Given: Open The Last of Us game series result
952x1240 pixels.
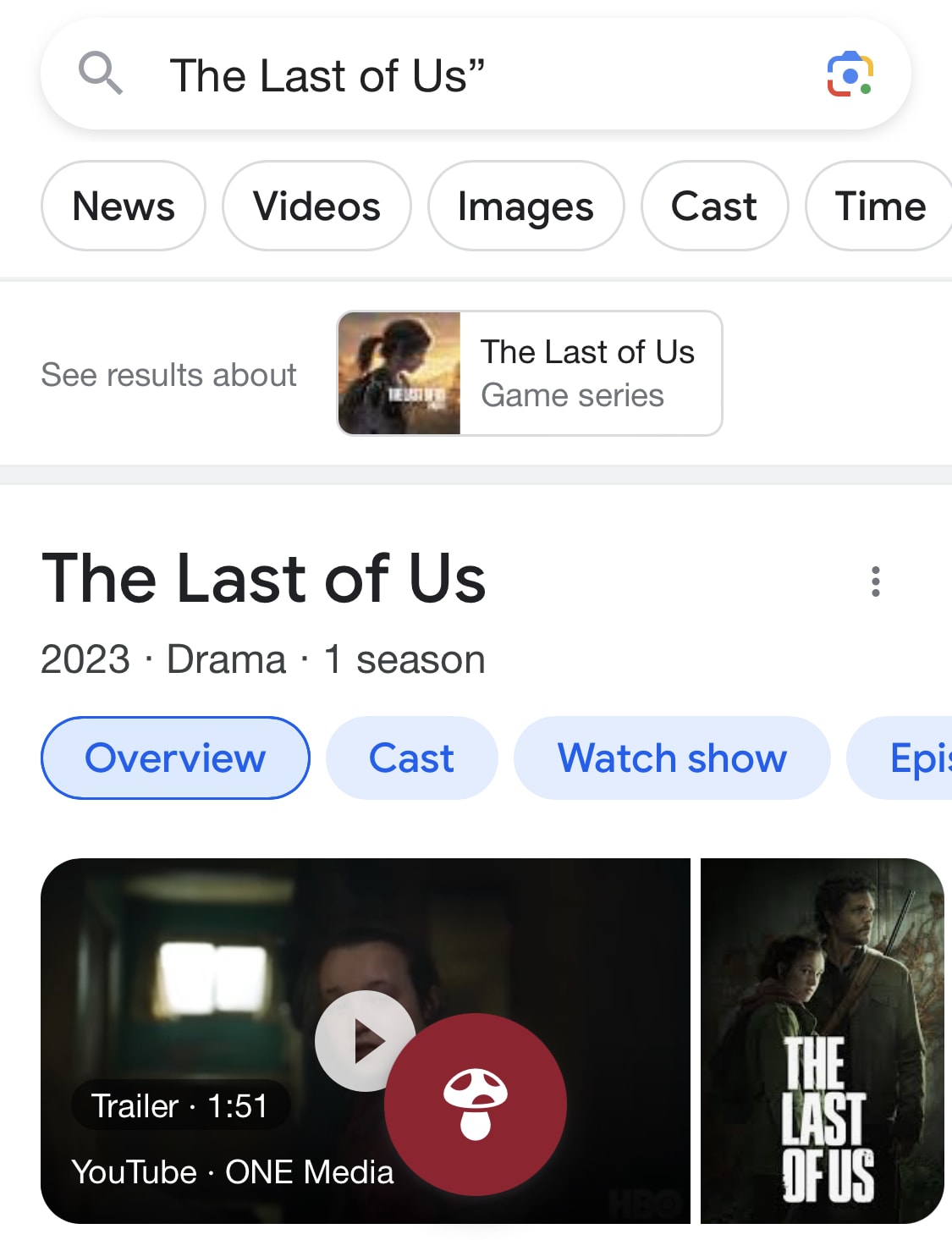Looking at the screenshot, I should coord(530,373).
